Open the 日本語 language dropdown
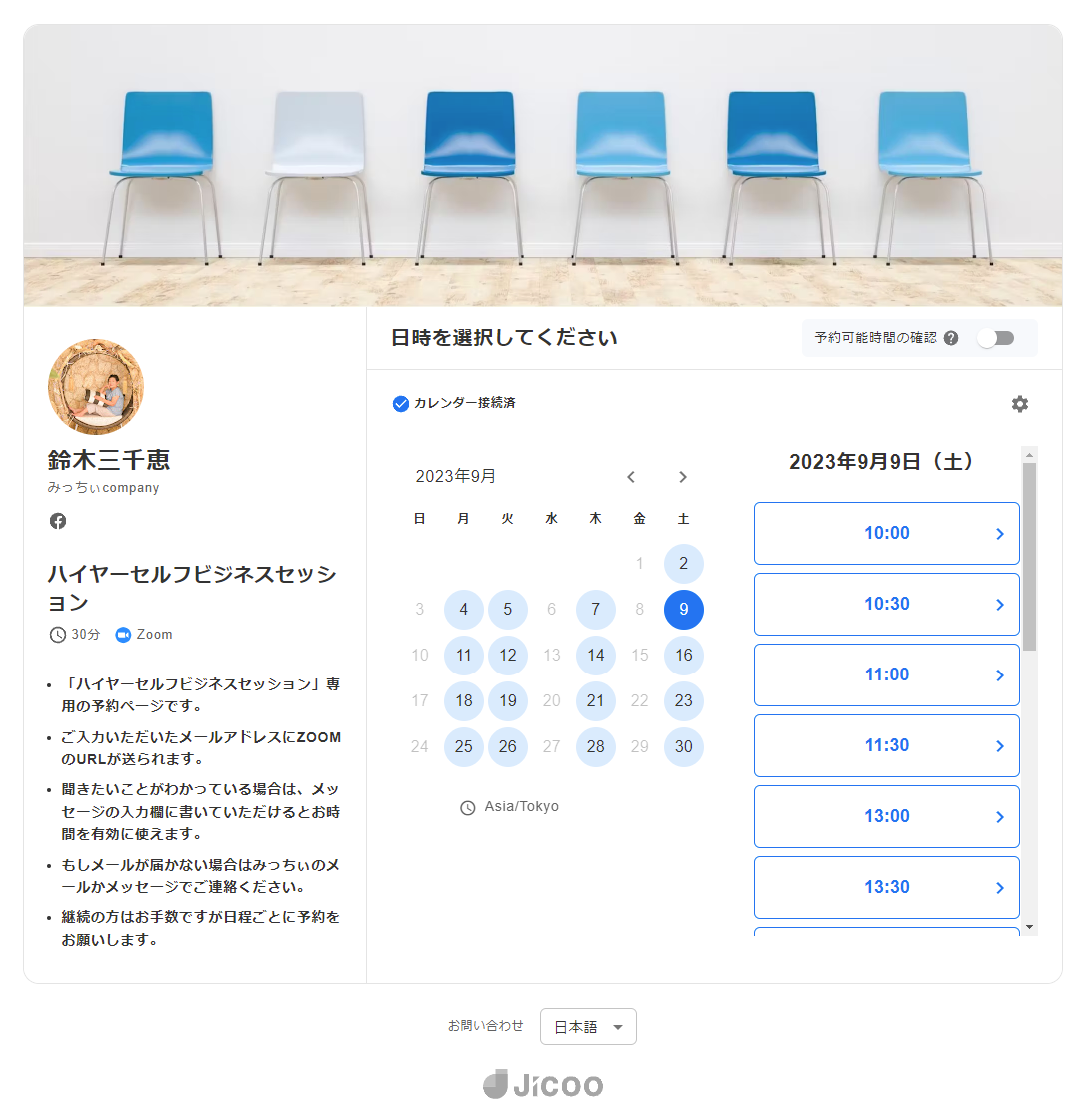 [588, 1027]
